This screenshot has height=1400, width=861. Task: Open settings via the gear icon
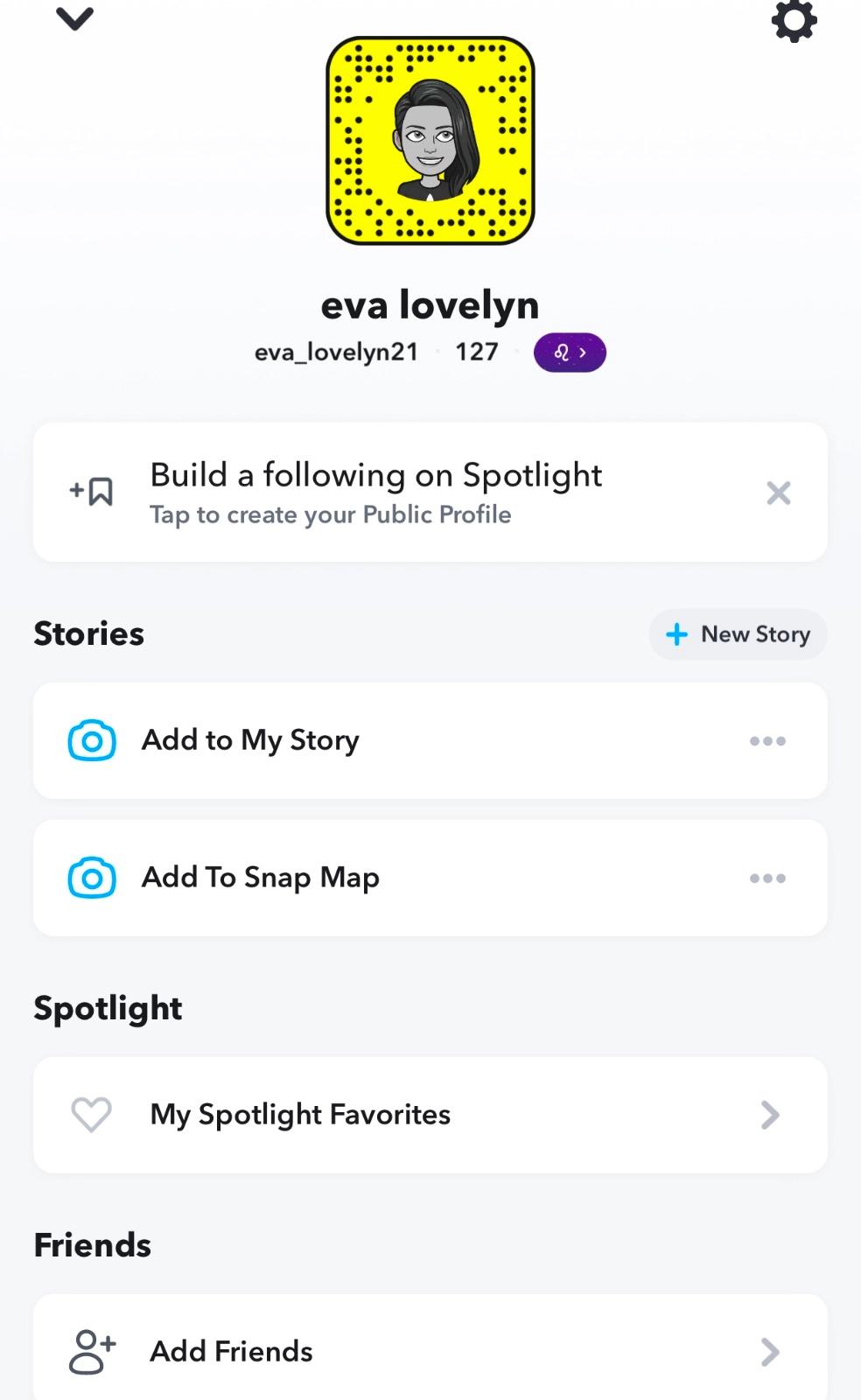(x=794, y=20)
